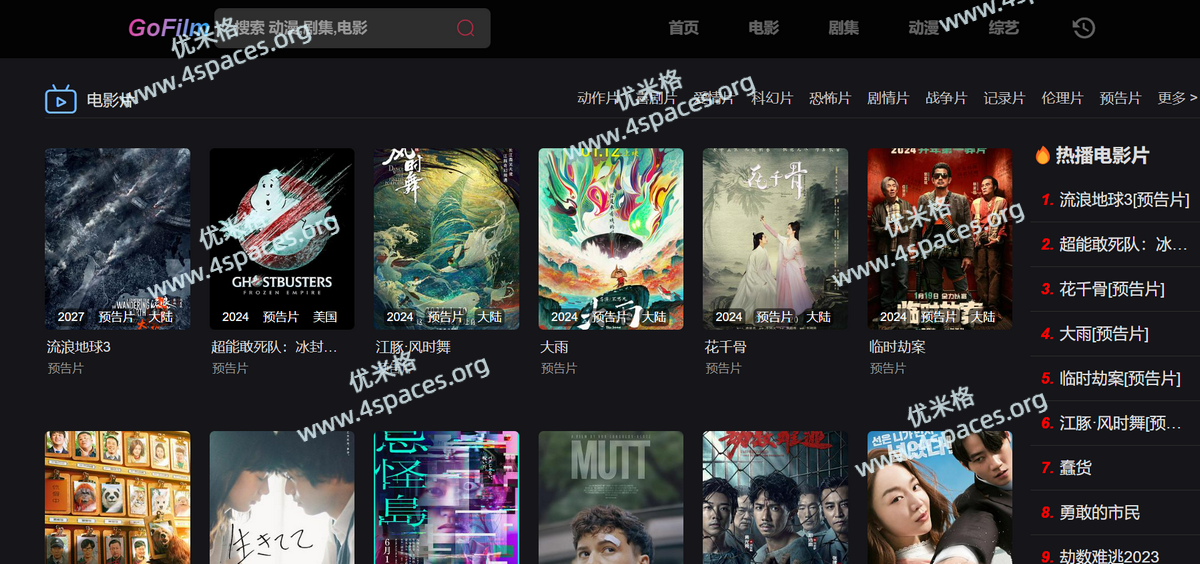This screenshot has height=564, width=1200.
Task: Switch to the 剧集 section
Action: (x=843, y=28)
